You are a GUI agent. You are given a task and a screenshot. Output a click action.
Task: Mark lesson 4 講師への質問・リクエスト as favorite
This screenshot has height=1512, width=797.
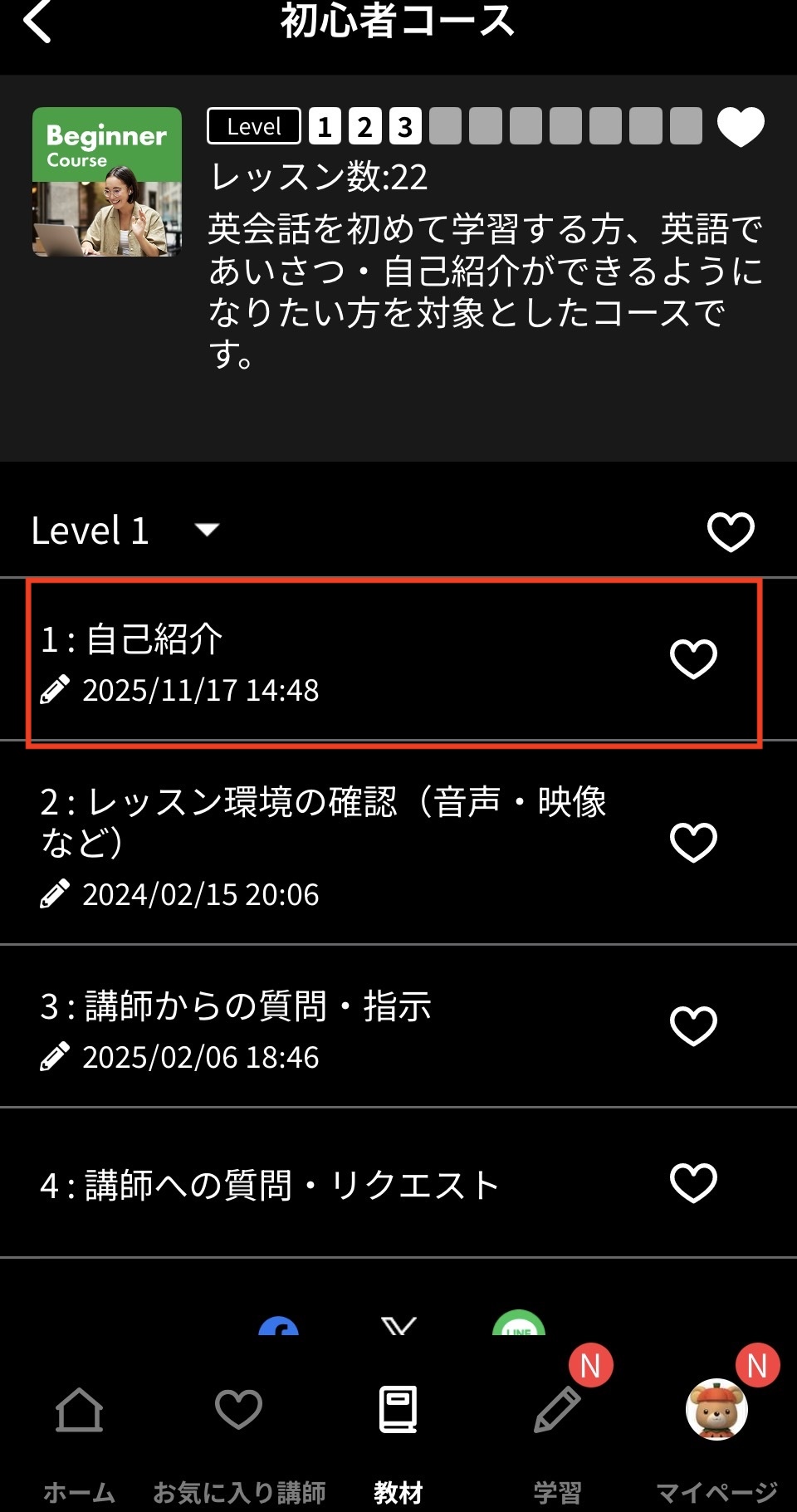pyautogui.click(x=693, y=1183)
